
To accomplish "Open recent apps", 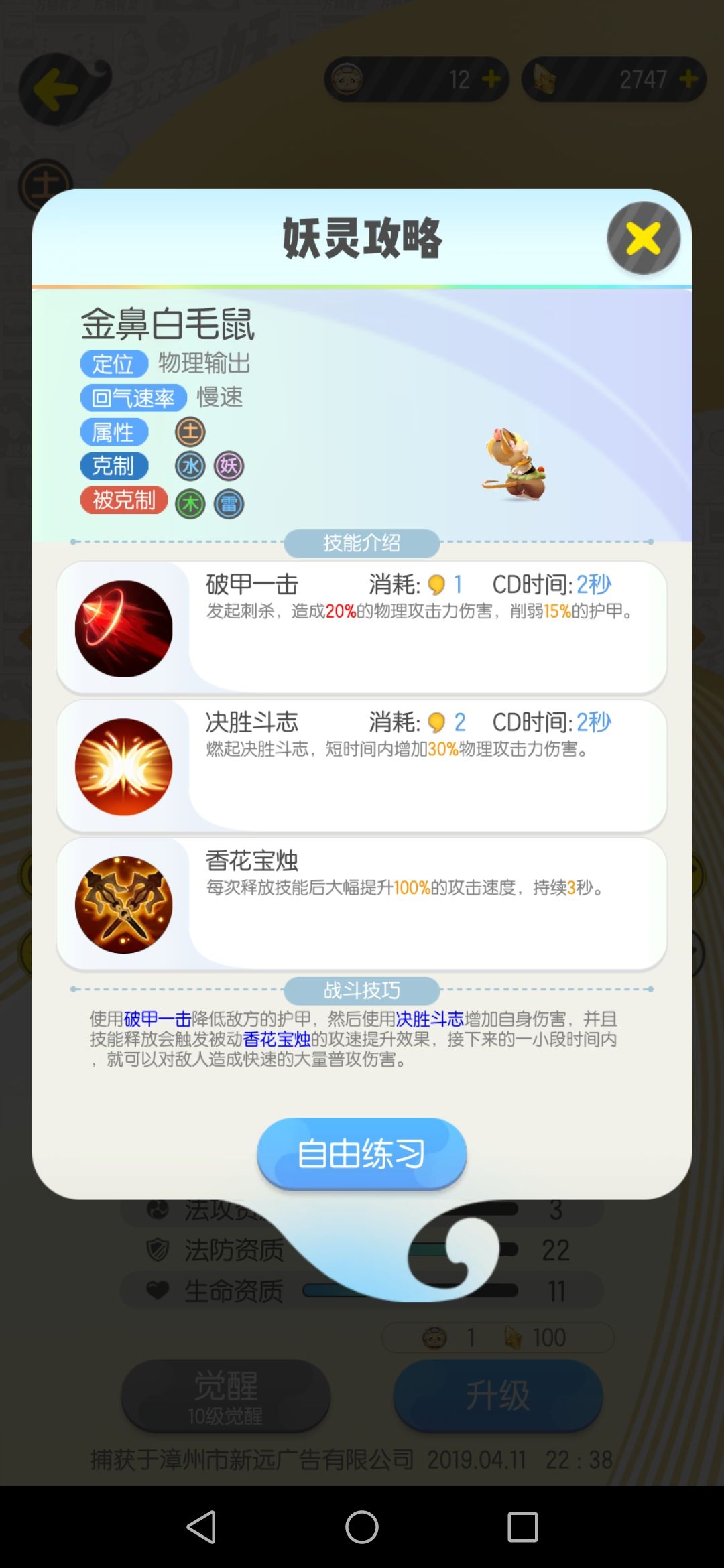I will tap(522, 1527).
